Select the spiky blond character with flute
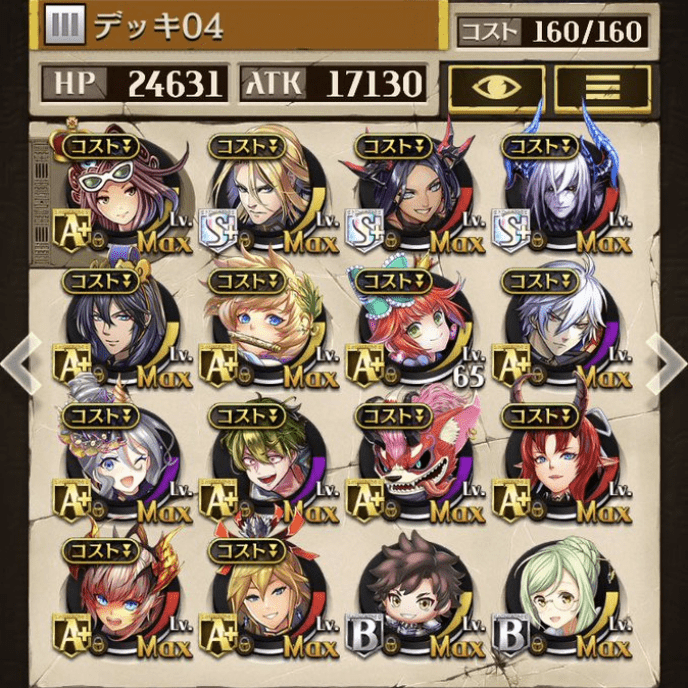Viewport: 688px width, 688px height. (262, 328)
